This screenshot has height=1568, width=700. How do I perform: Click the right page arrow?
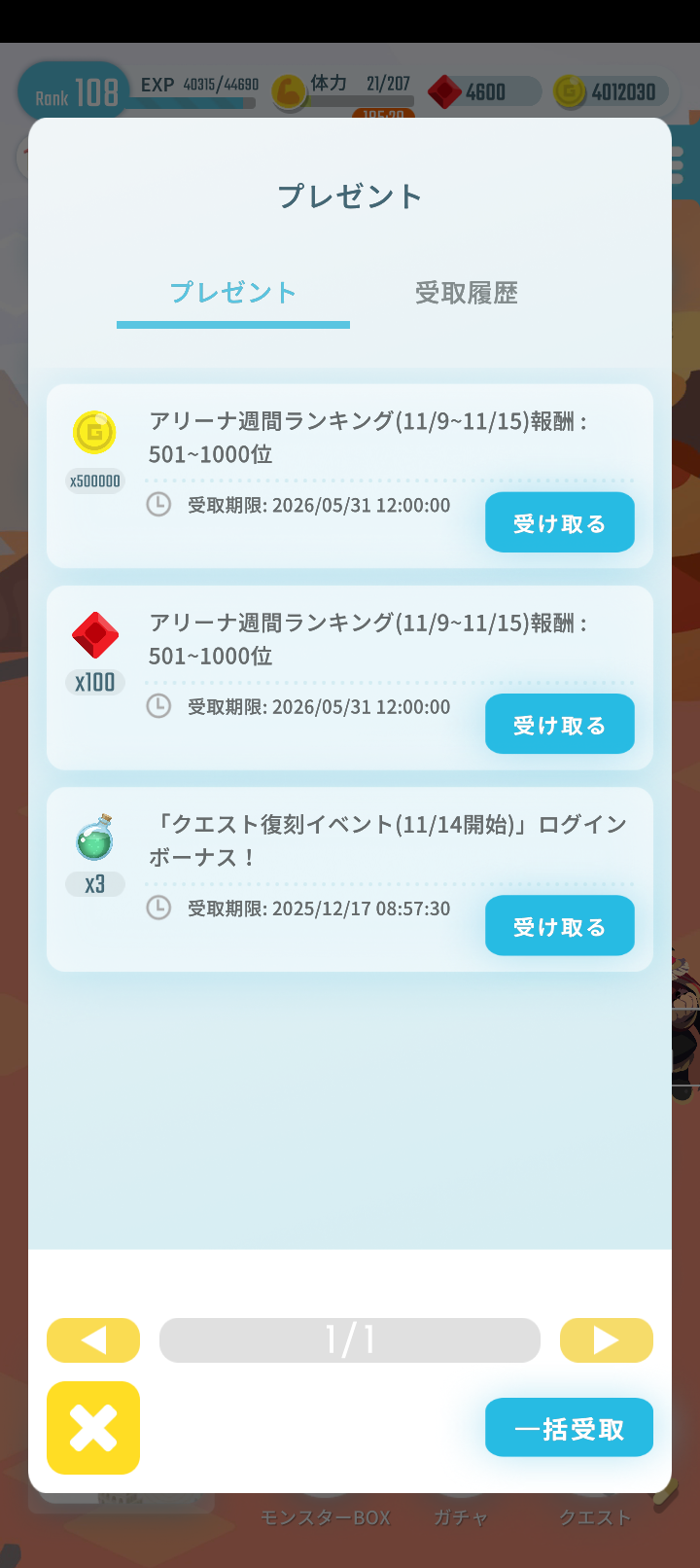coord(607,1339)
